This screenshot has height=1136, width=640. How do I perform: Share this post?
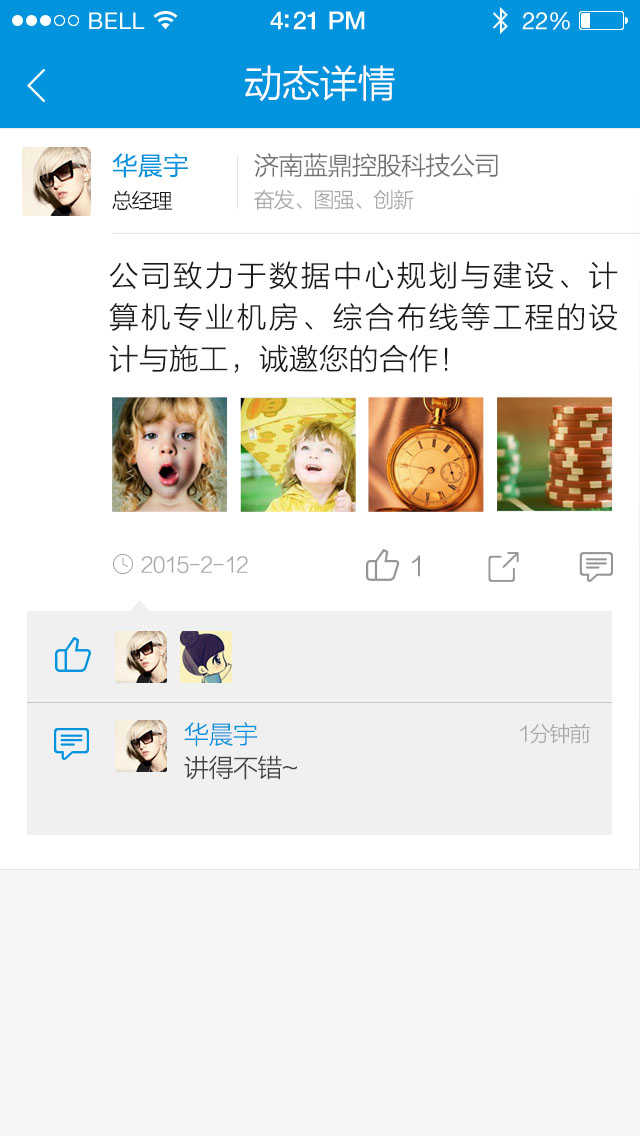tap(503, 566)
